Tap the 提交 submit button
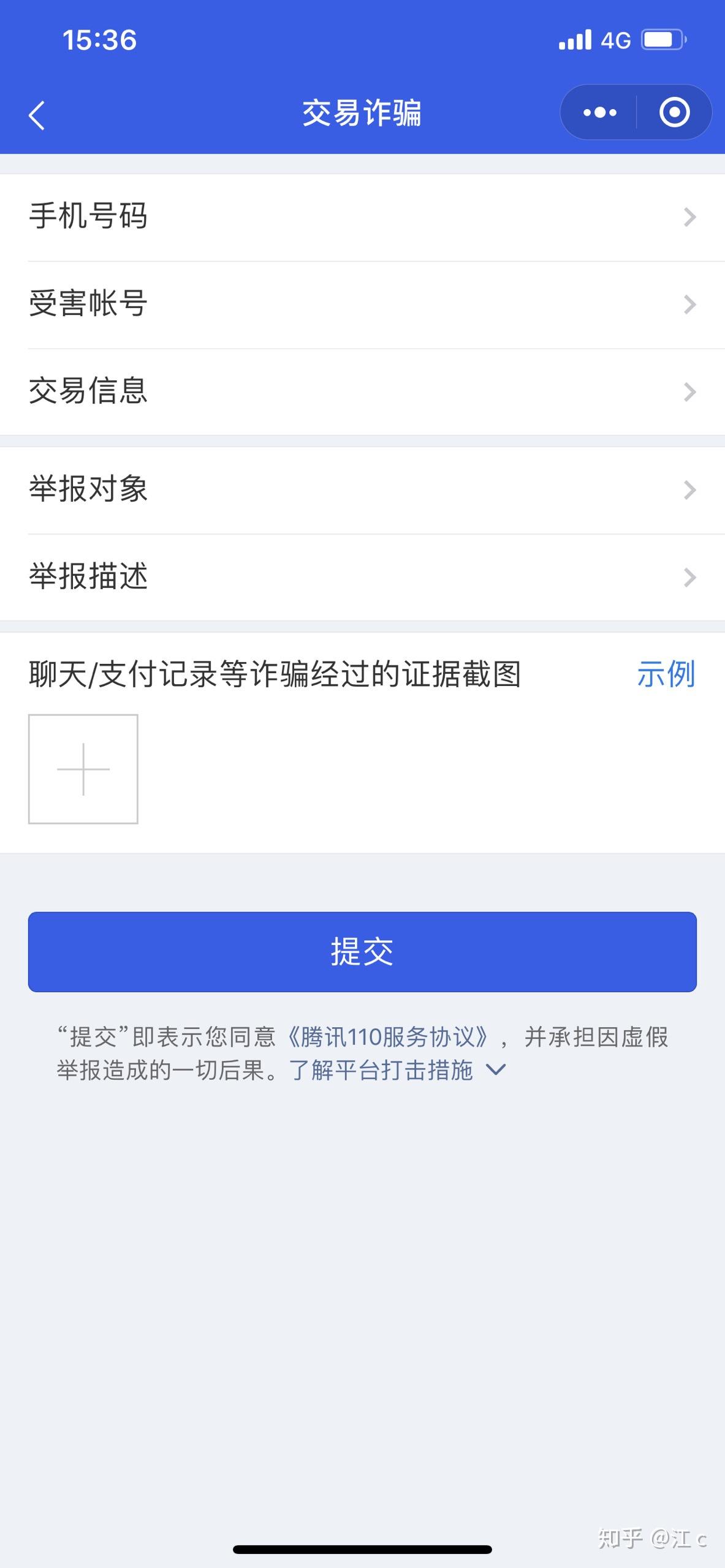Screen dimensions: 725x1568 click(x=362, y=951)
